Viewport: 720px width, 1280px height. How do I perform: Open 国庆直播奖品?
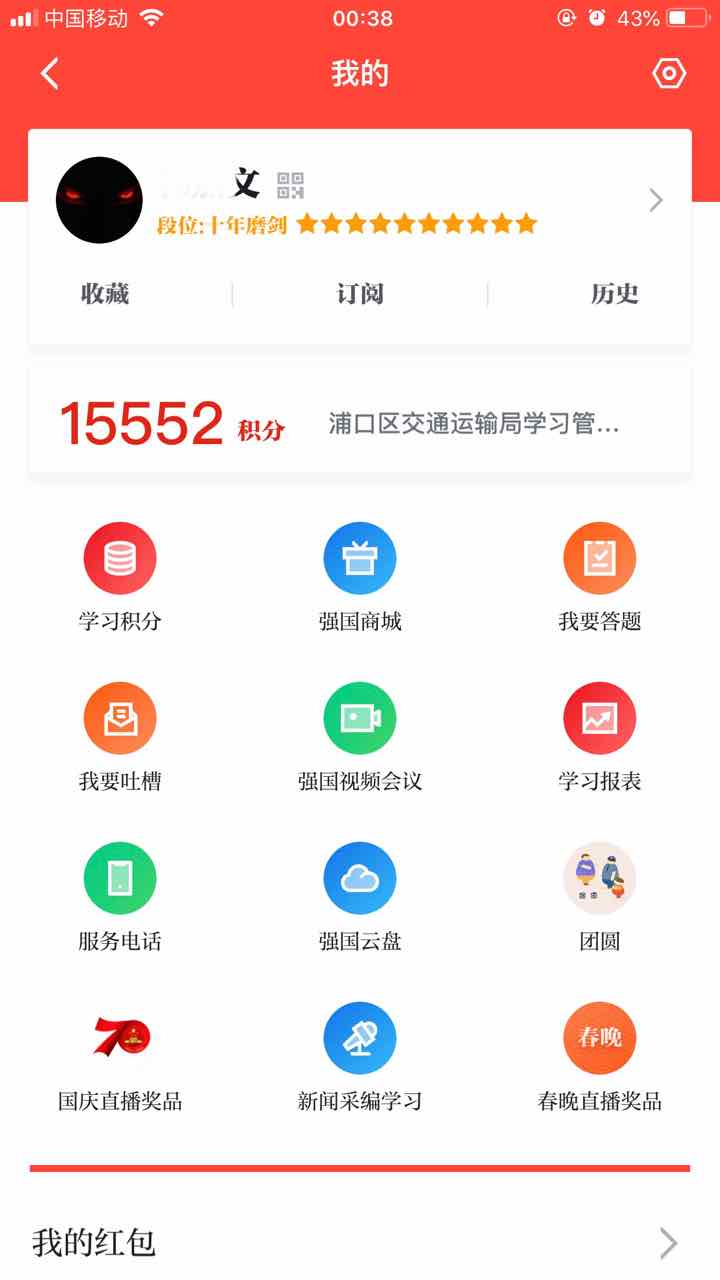(x=120, y=1057)
